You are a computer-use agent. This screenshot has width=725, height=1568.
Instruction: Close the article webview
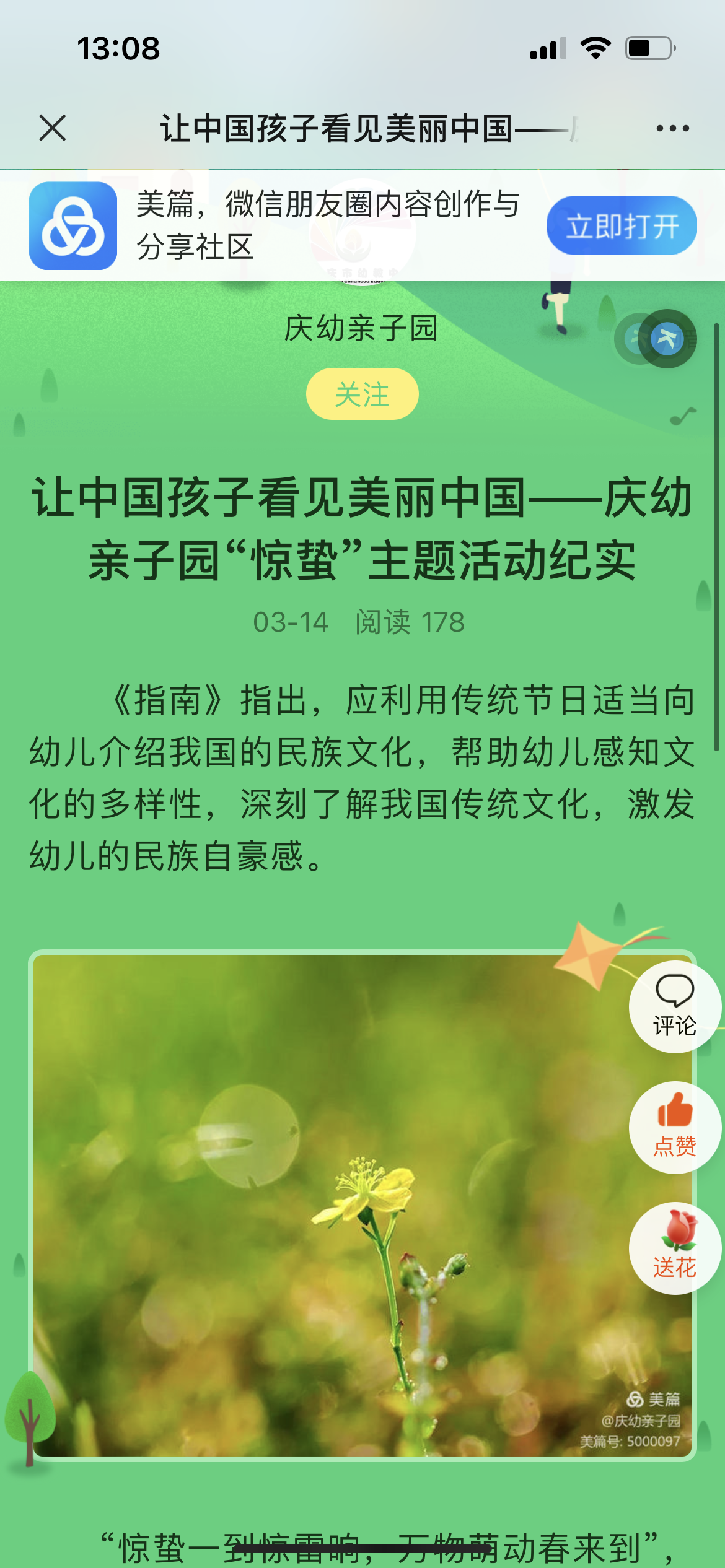(53, 128)
